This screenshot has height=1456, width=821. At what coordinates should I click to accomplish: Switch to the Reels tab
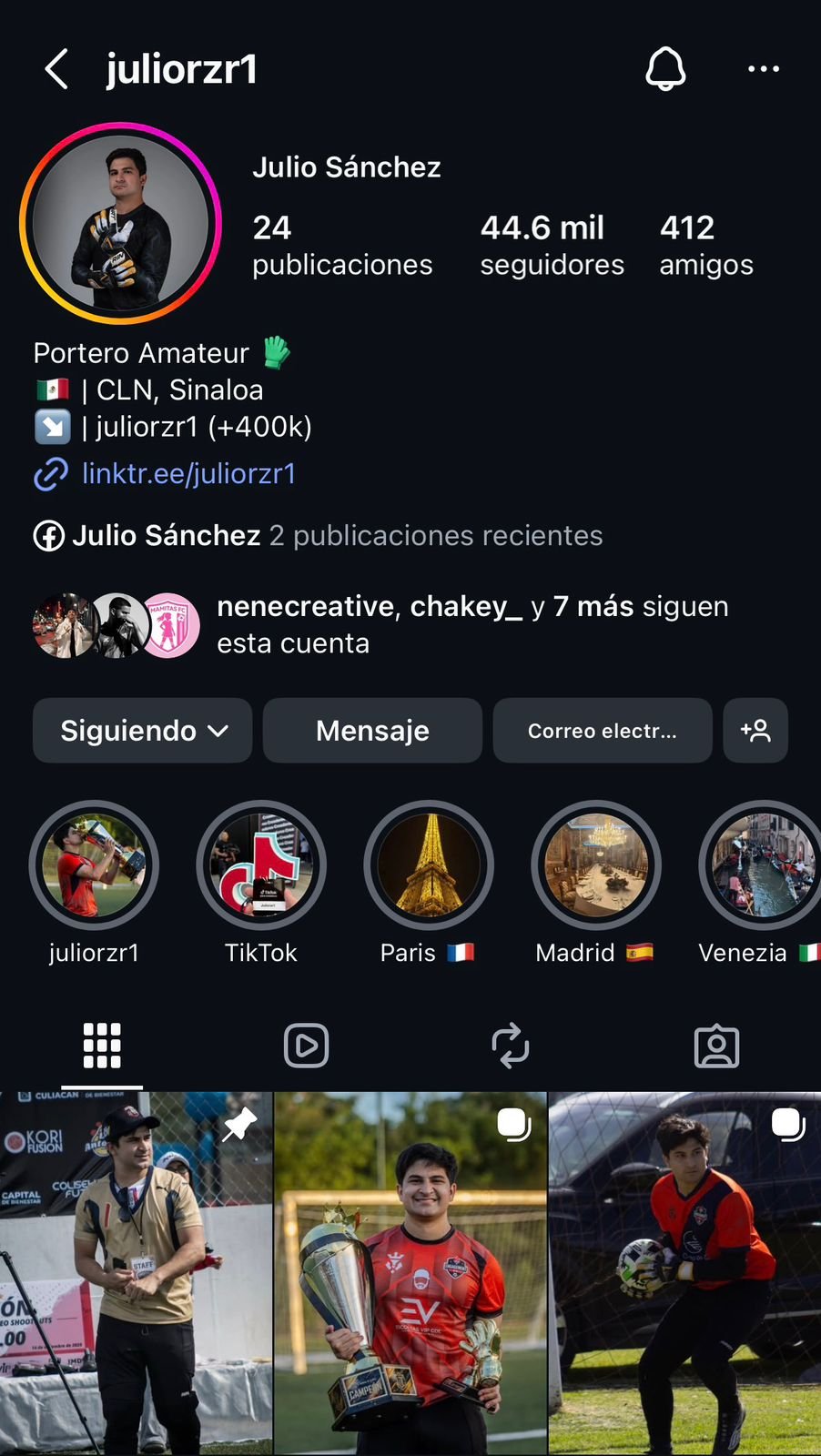[x=306, y=1046]
